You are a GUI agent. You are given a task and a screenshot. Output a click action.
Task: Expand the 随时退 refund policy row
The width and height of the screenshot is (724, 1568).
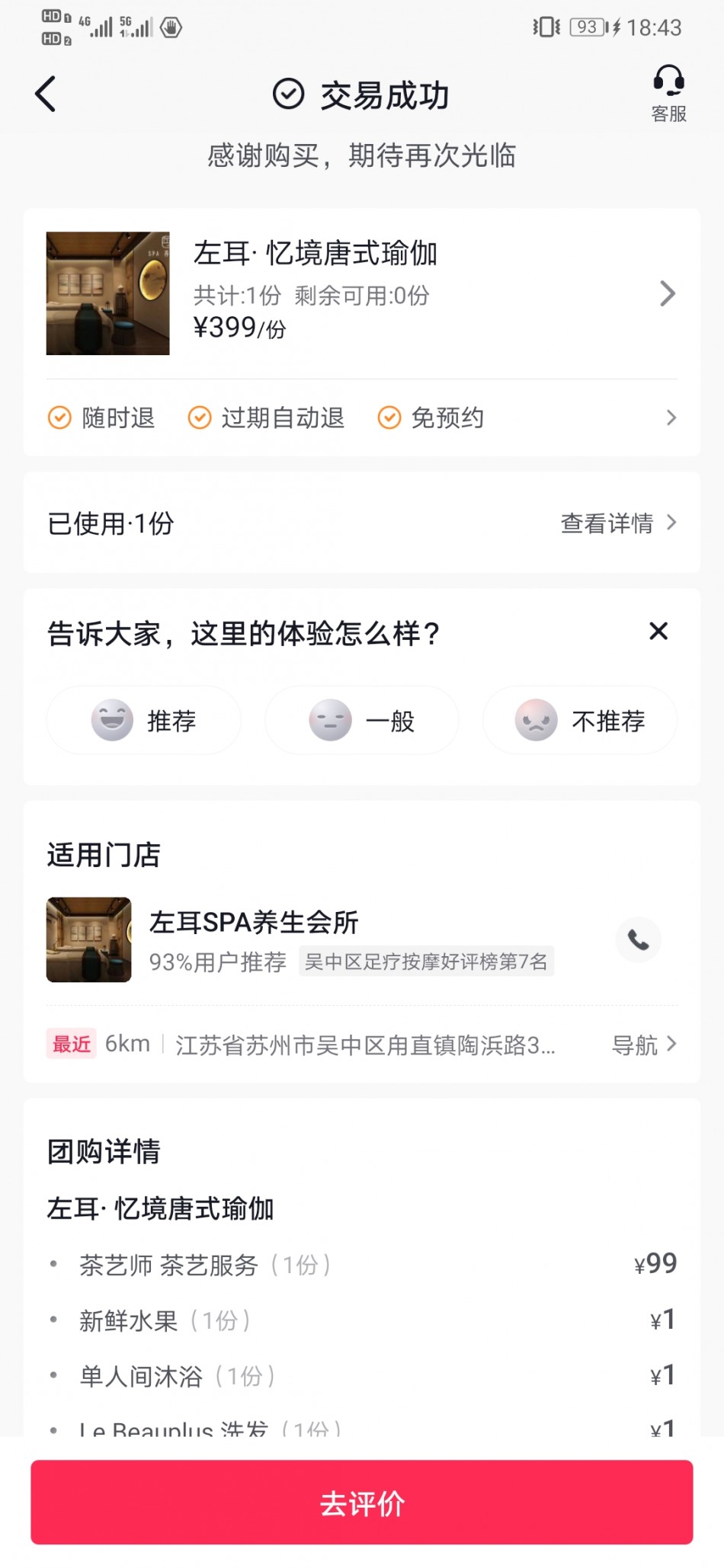coord(361,418)
